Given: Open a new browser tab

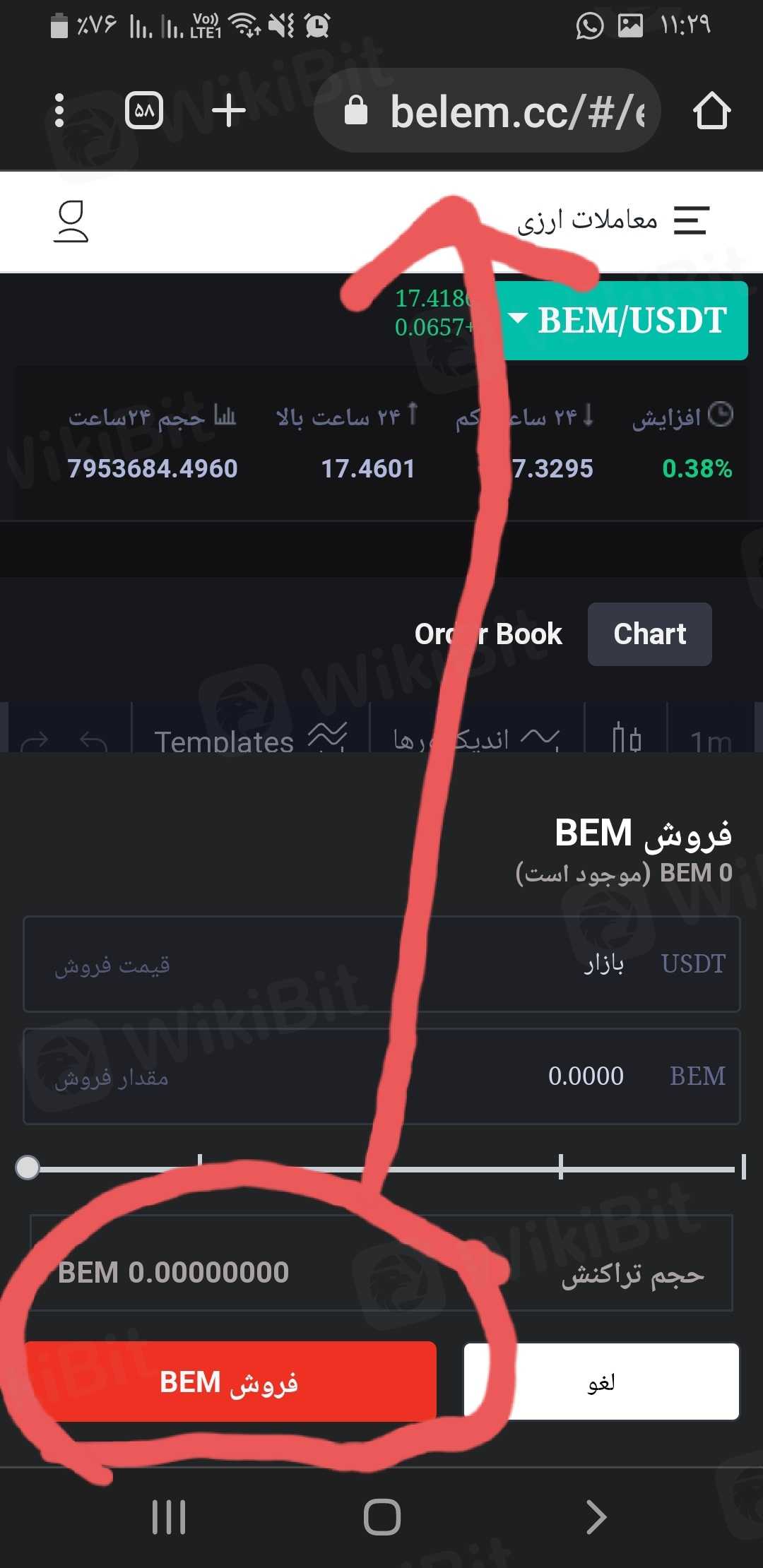Looking at the screenshot, I should (228, 111).
